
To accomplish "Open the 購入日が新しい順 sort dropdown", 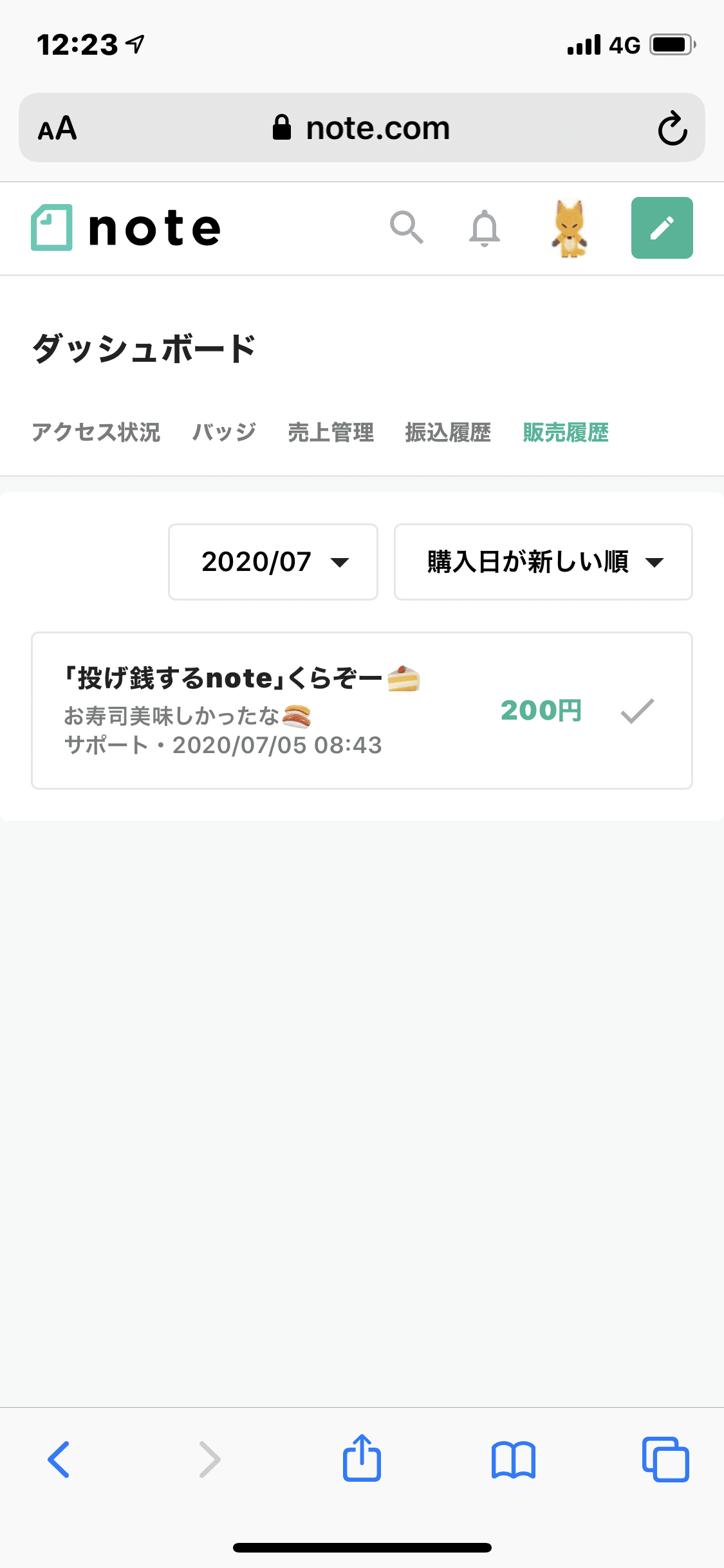I will (x=543, y=562).
